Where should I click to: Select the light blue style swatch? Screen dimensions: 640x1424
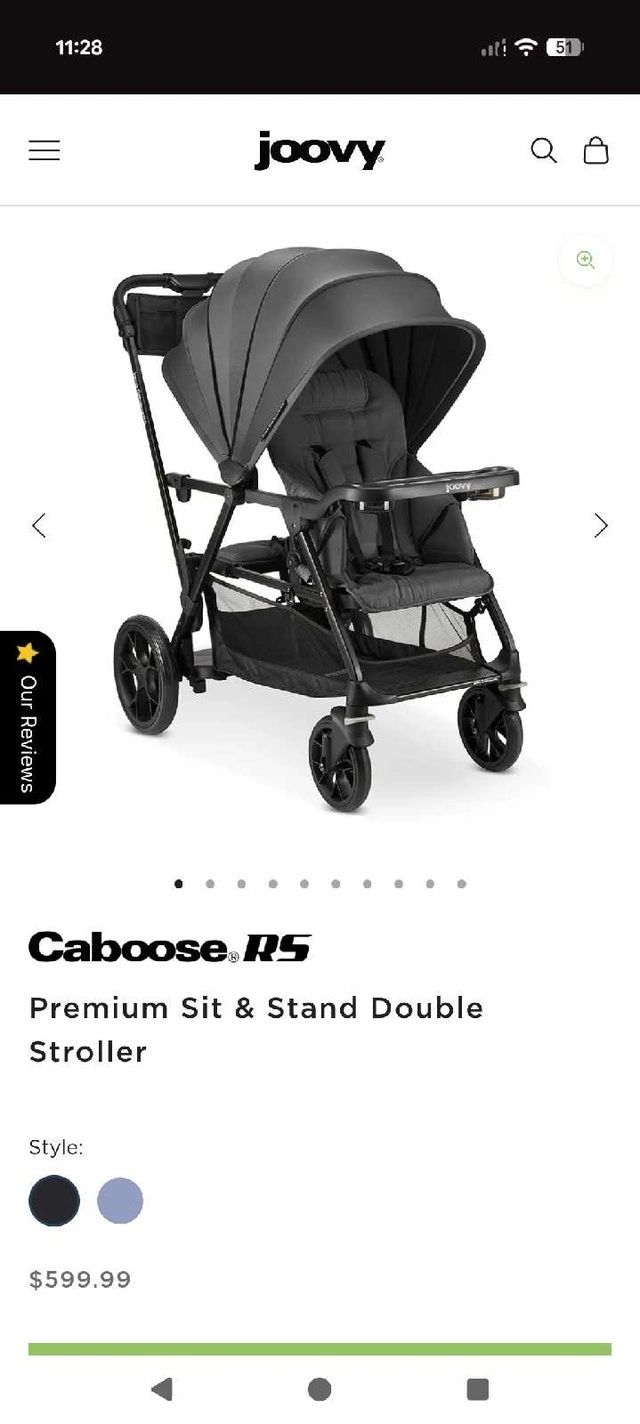(120, 1200)
